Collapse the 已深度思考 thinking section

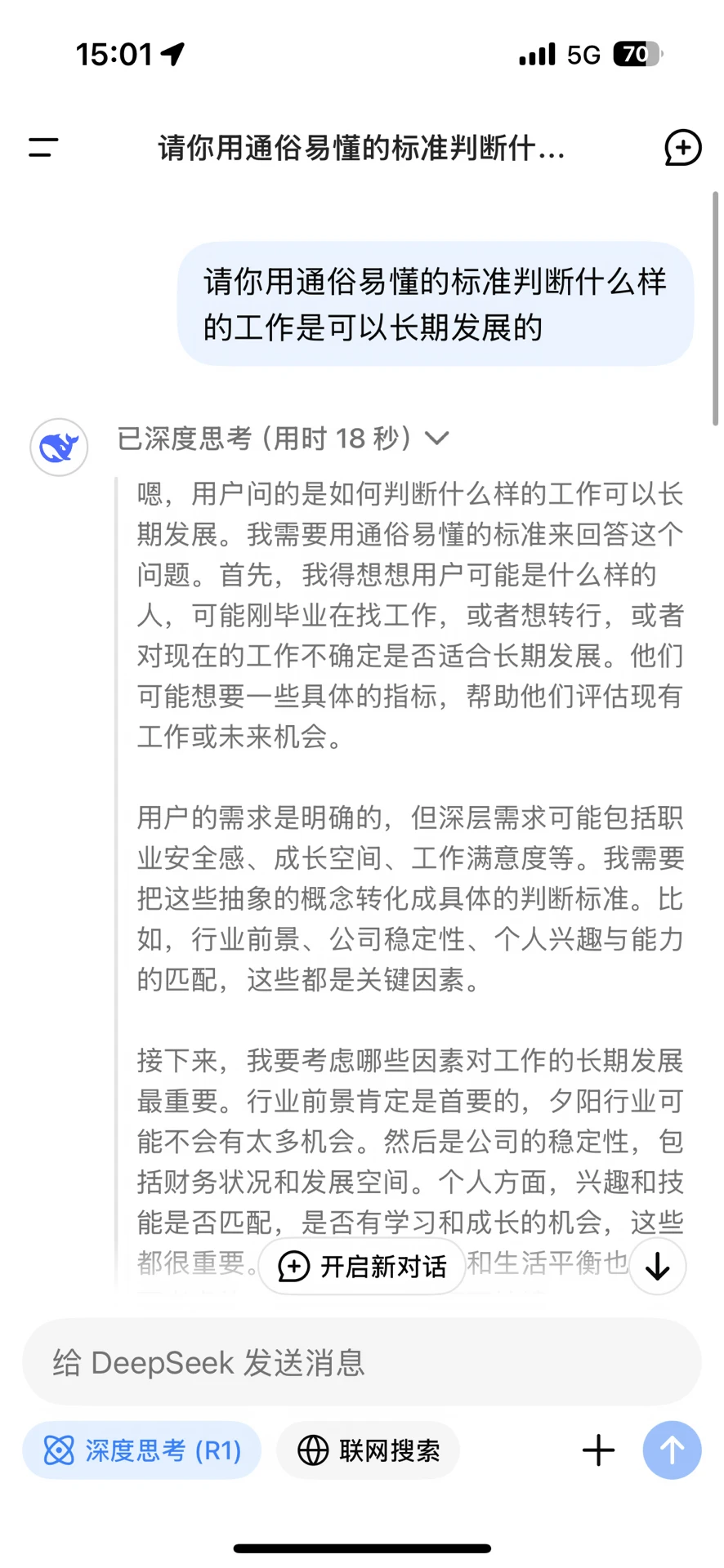(283, 439)
